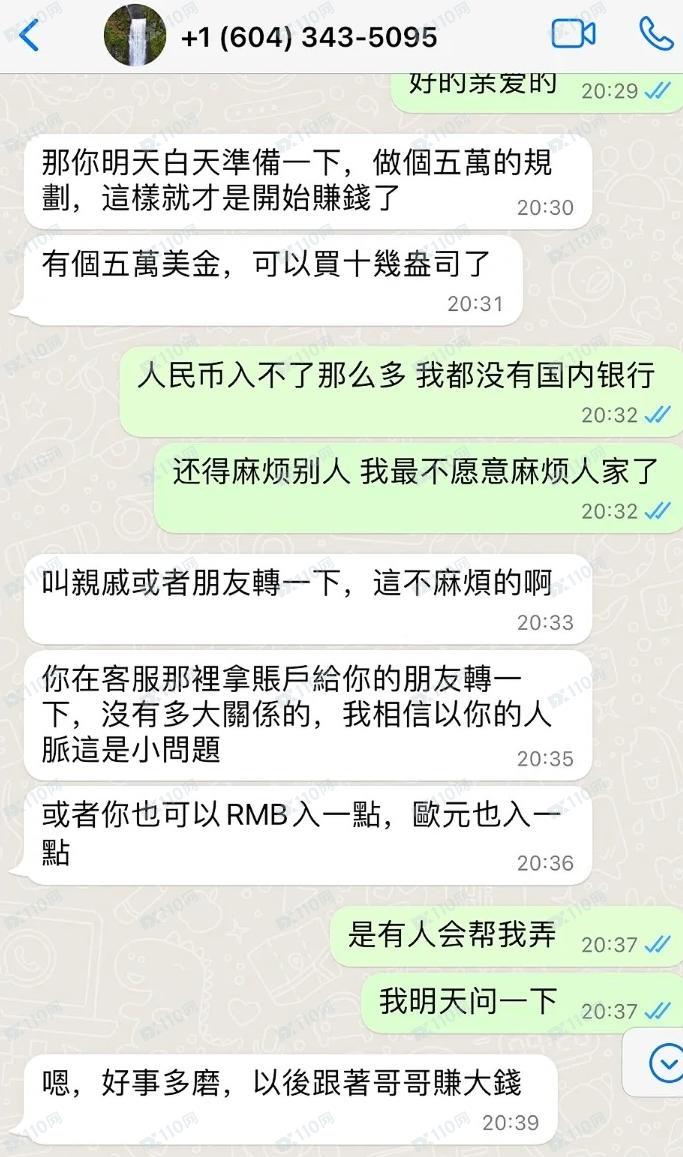Start a video call
The height and width of the screenshot is (1157, 683).
tap(573, 34)
